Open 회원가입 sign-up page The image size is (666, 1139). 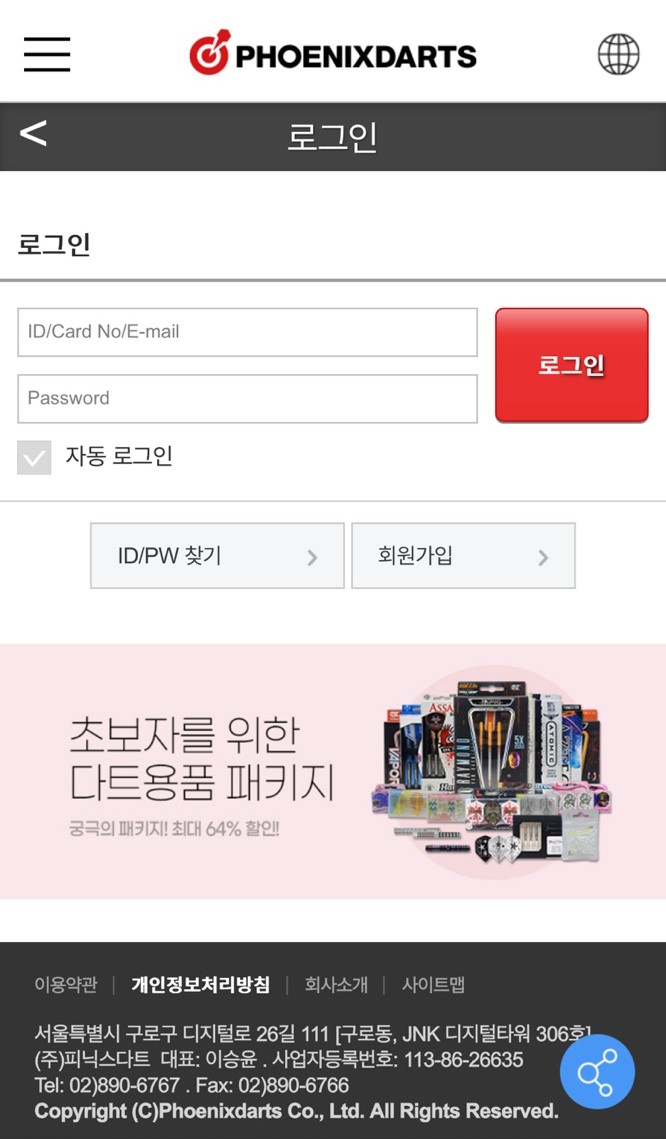463,556
